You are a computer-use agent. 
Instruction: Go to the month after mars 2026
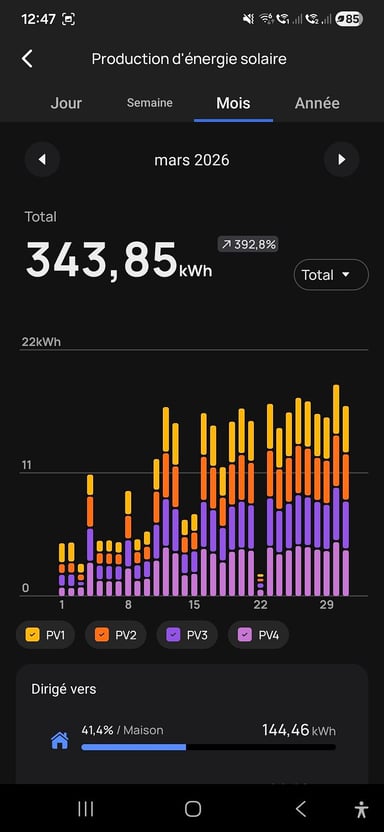(342, 160)
